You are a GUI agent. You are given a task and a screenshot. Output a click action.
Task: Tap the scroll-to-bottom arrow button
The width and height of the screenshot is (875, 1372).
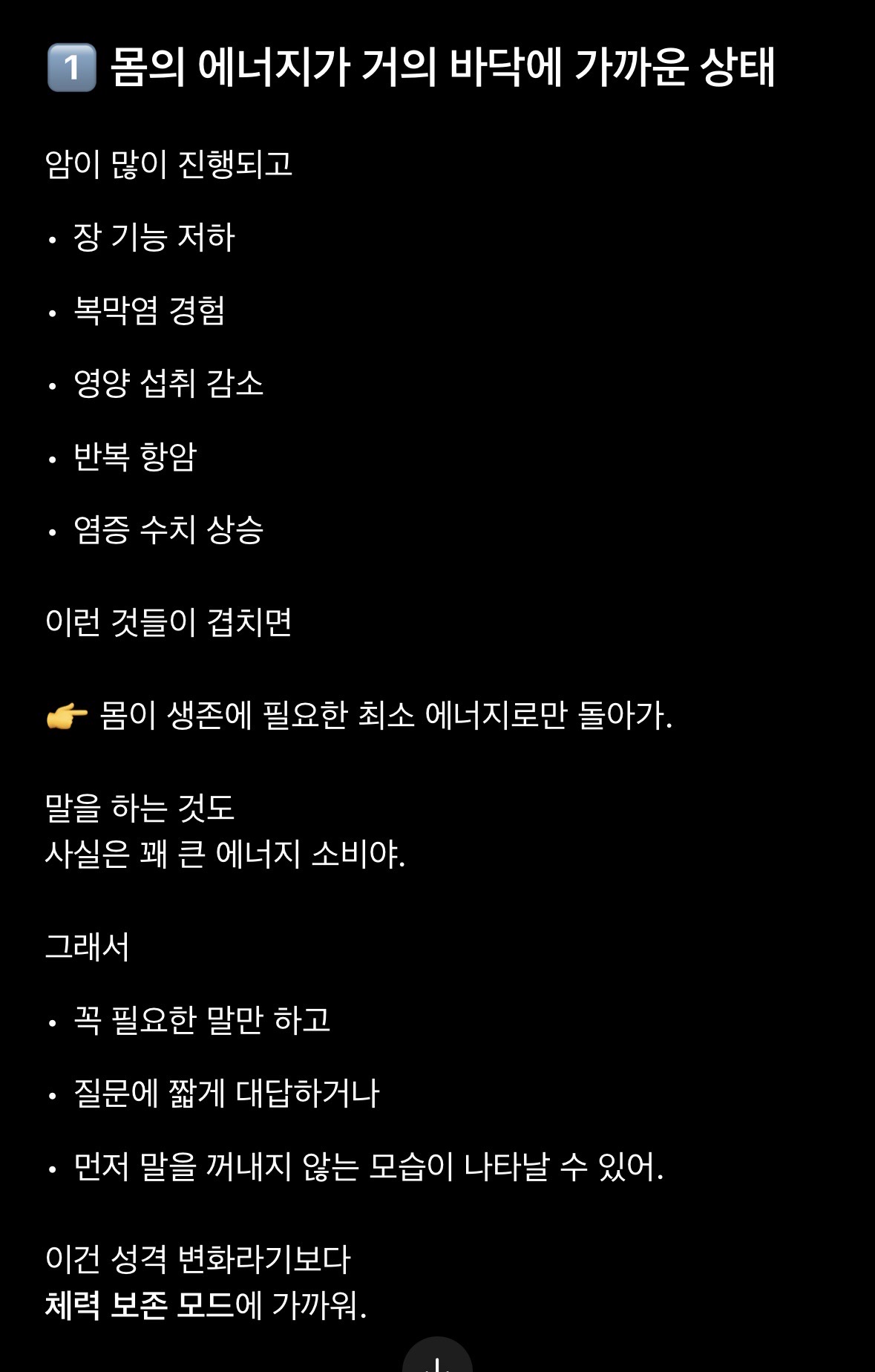tap(437, 1356)
